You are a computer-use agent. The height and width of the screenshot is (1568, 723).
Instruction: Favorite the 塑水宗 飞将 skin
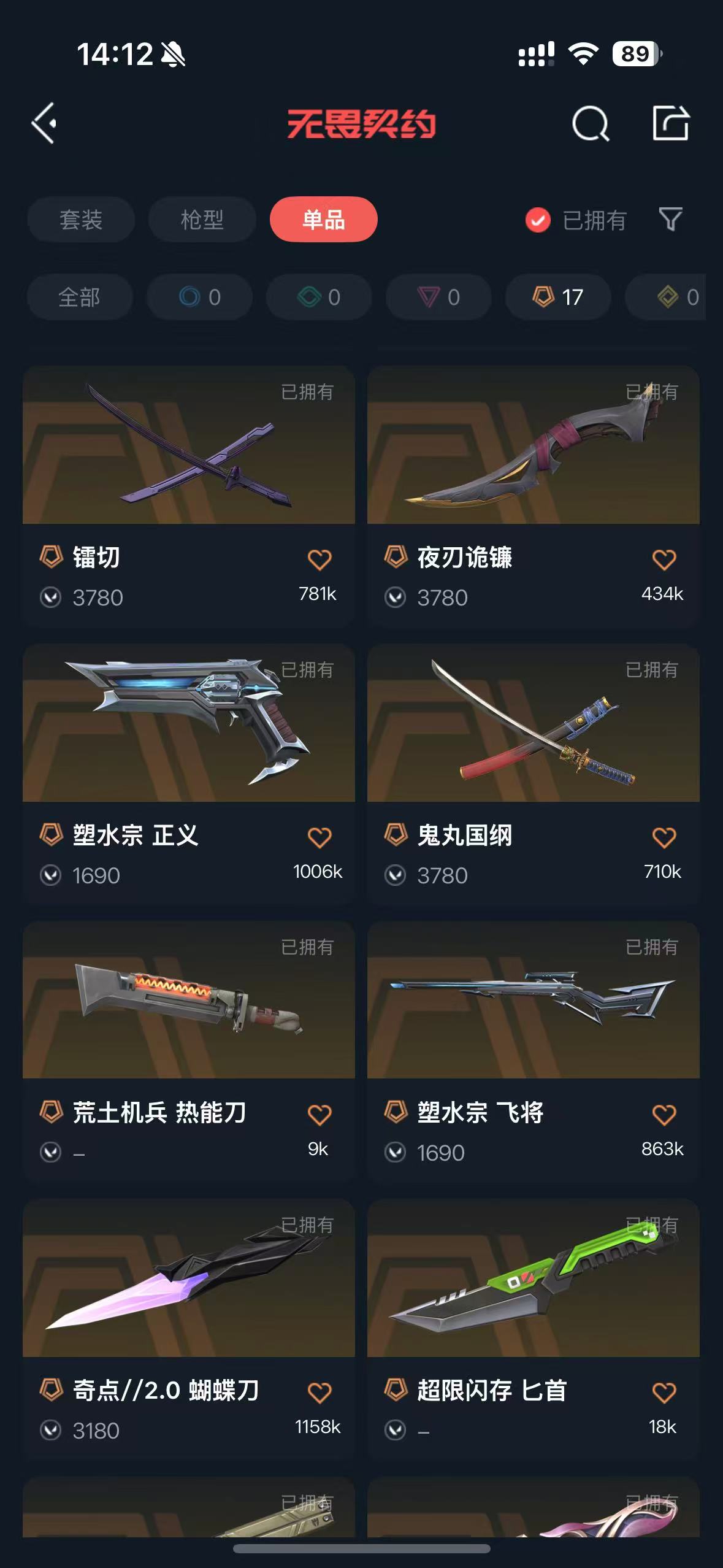coord(664,1115)
